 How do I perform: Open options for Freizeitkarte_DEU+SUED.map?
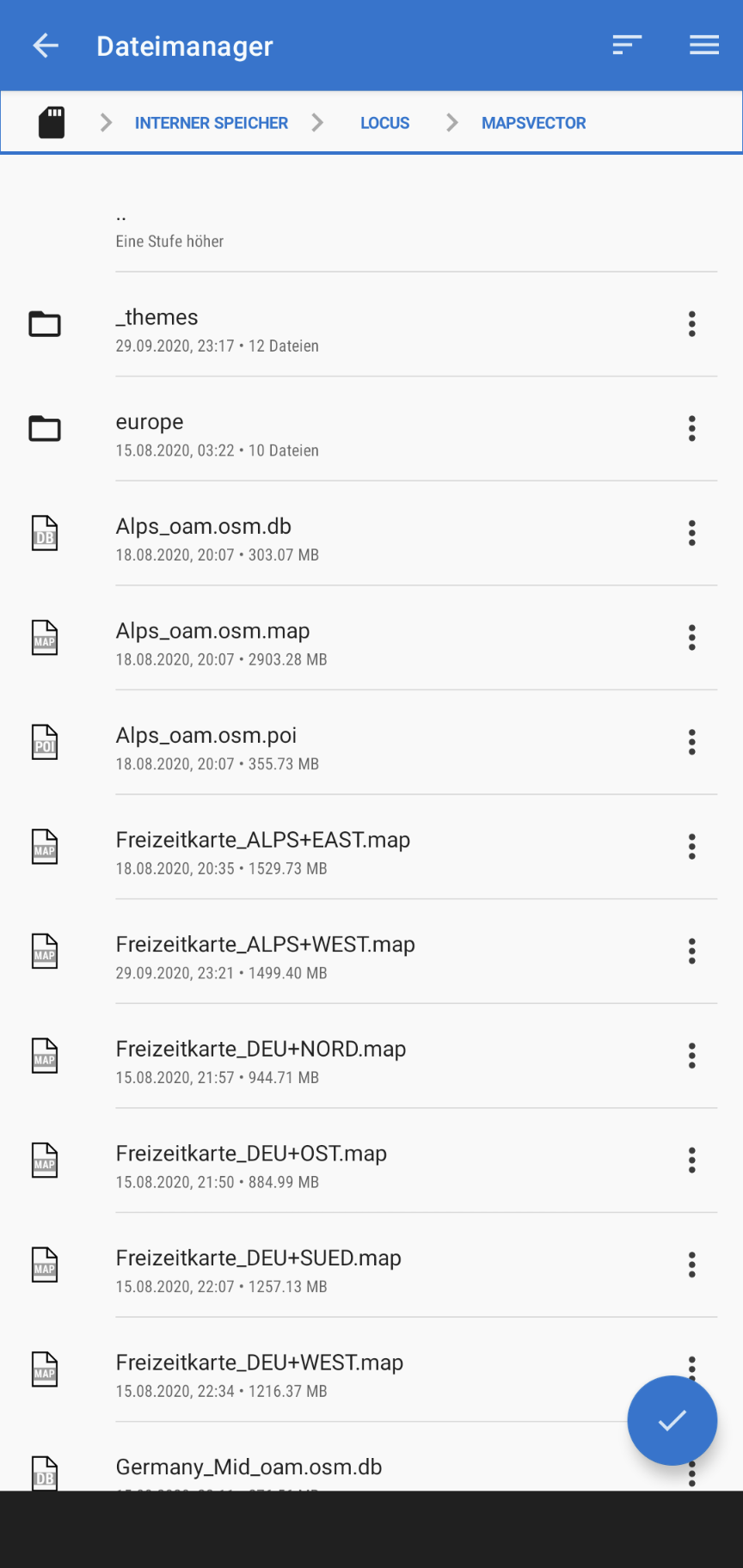(x=691, y=1265)
